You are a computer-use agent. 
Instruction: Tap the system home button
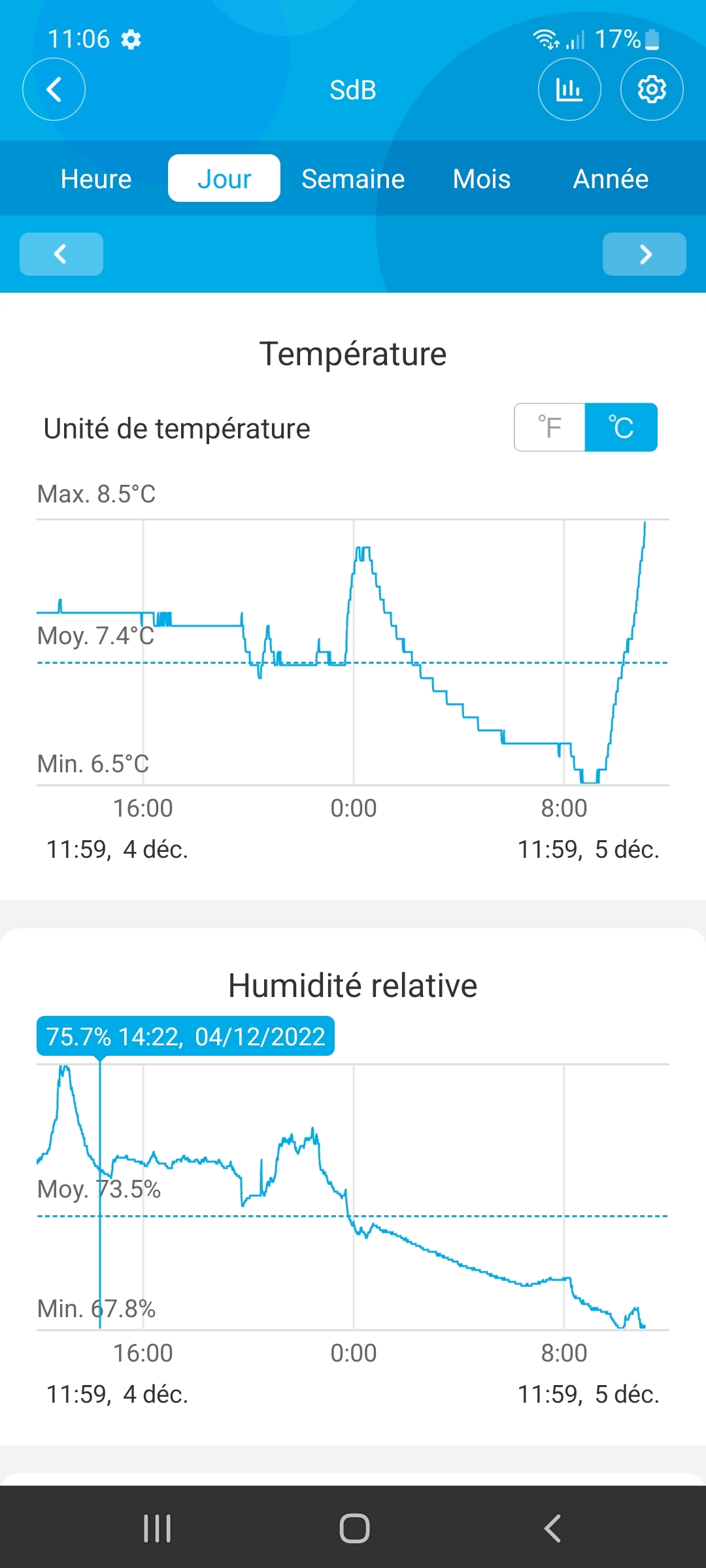point(354,1528)
